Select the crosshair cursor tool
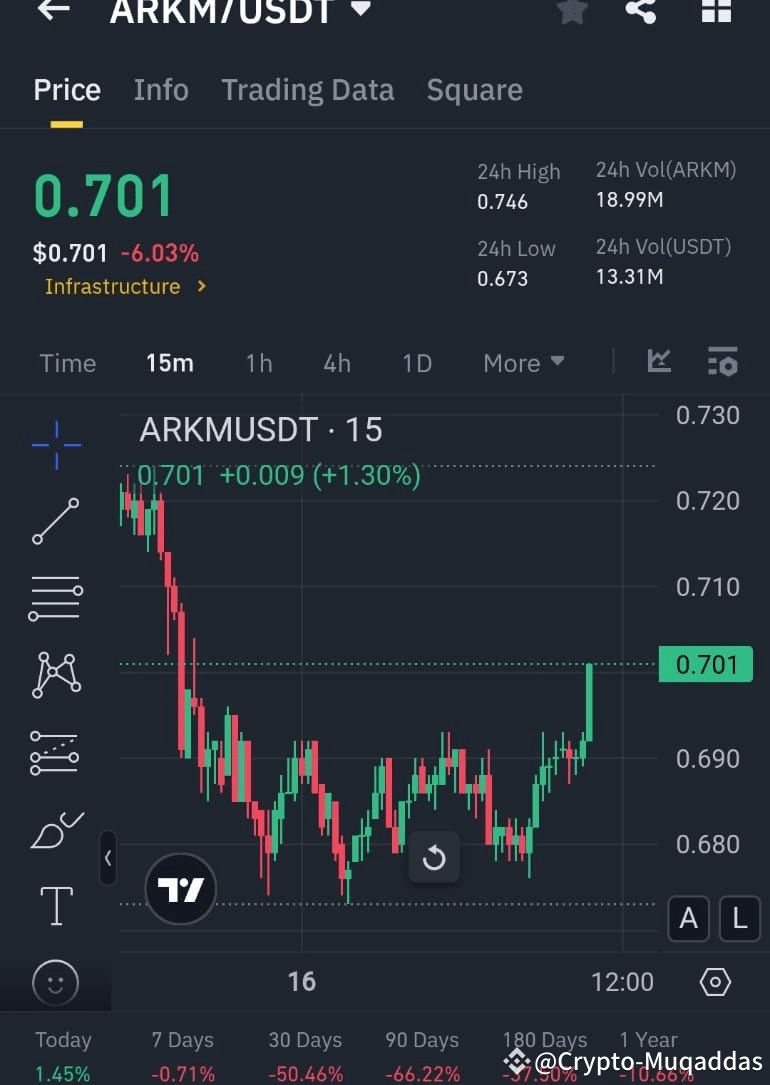This screenshot has height=1085, width=770. coord(56,445)
